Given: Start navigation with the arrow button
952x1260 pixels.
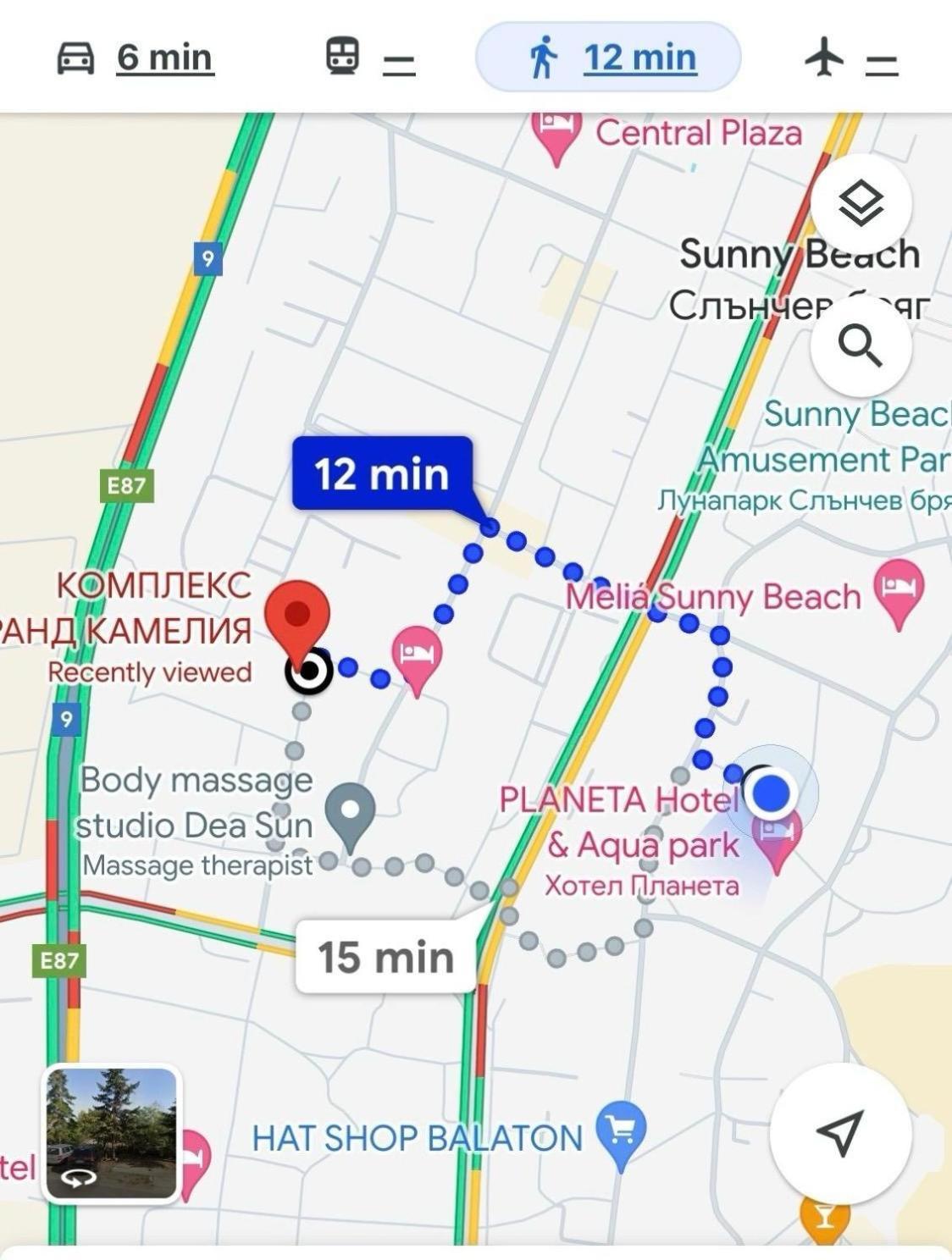Looking at the screenshot, I should point(840,1133).
